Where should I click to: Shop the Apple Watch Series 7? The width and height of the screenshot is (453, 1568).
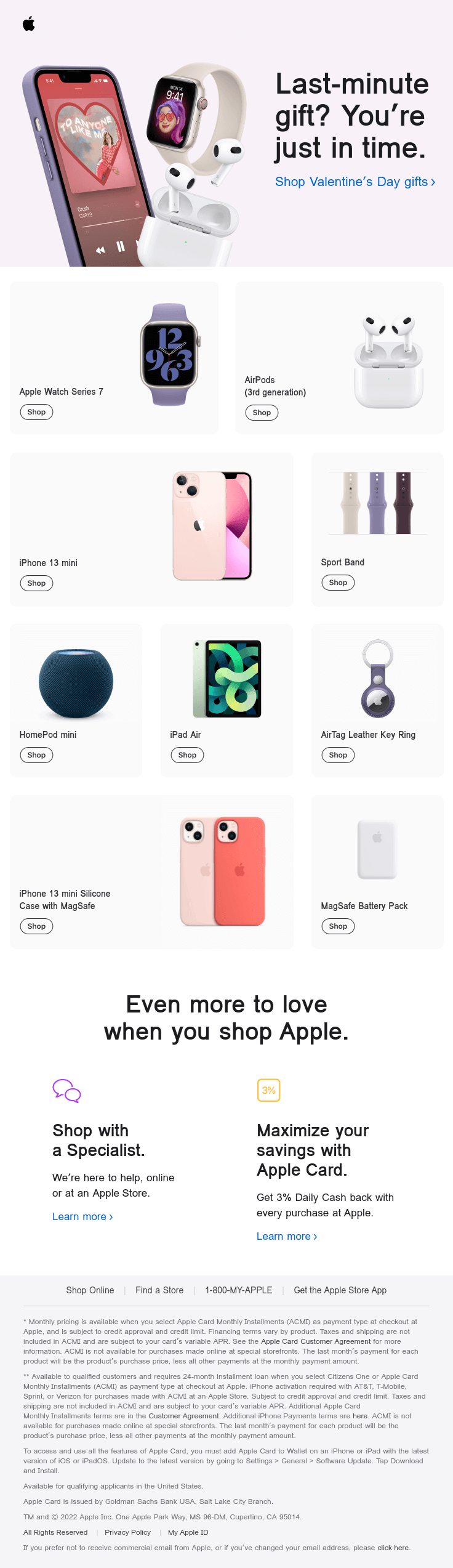pyautogui.click(x=36, y=412)
